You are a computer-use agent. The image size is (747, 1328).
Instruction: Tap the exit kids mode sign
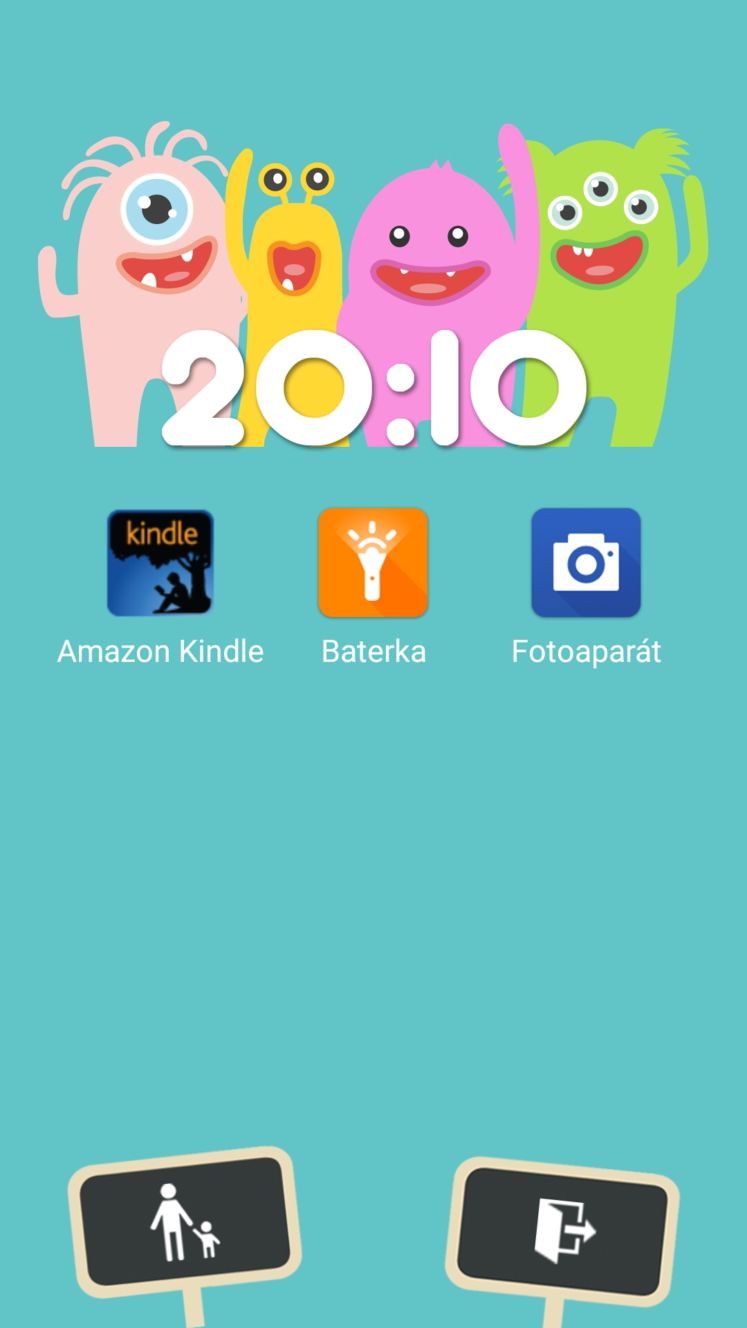(562, 1229)
